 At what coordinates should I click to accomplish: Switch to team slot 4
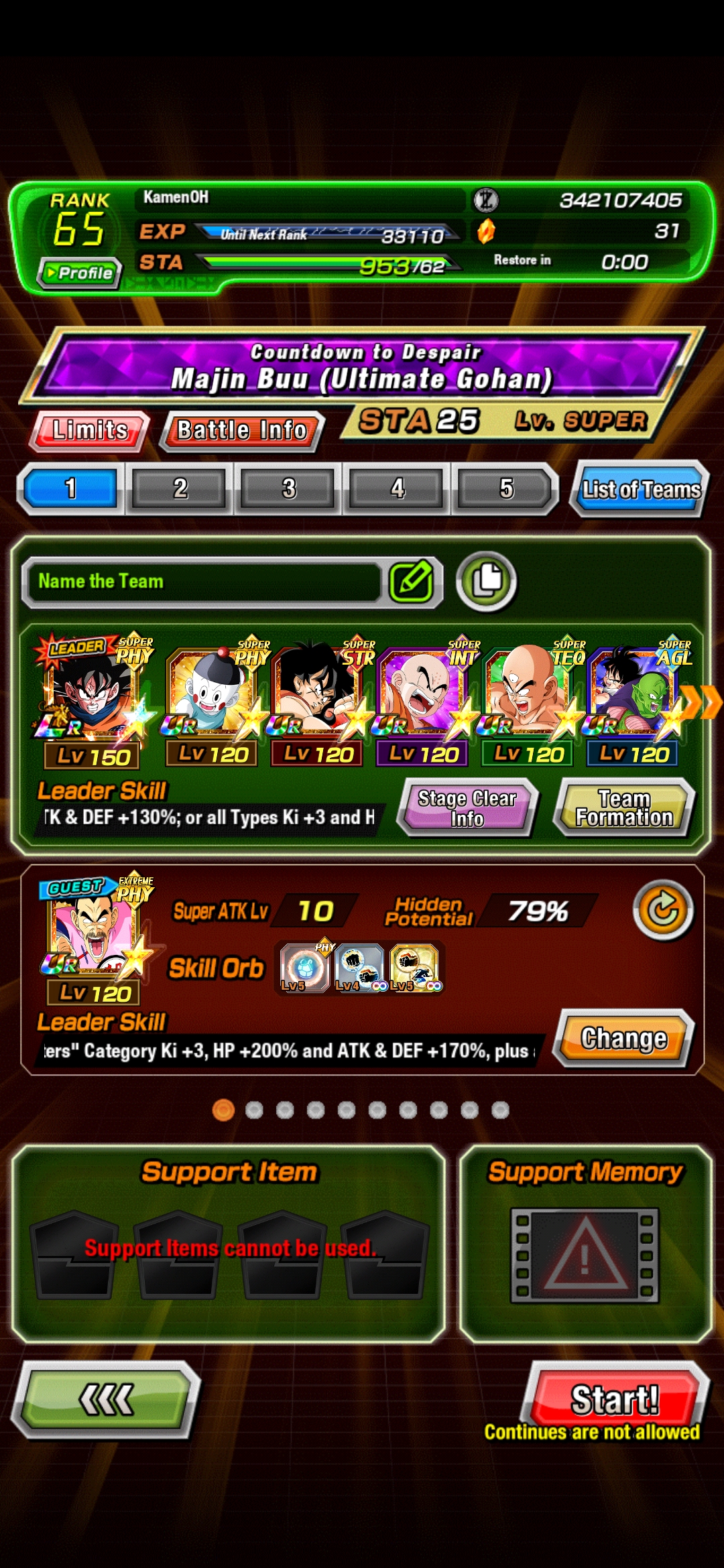click(x=397, y=488)
